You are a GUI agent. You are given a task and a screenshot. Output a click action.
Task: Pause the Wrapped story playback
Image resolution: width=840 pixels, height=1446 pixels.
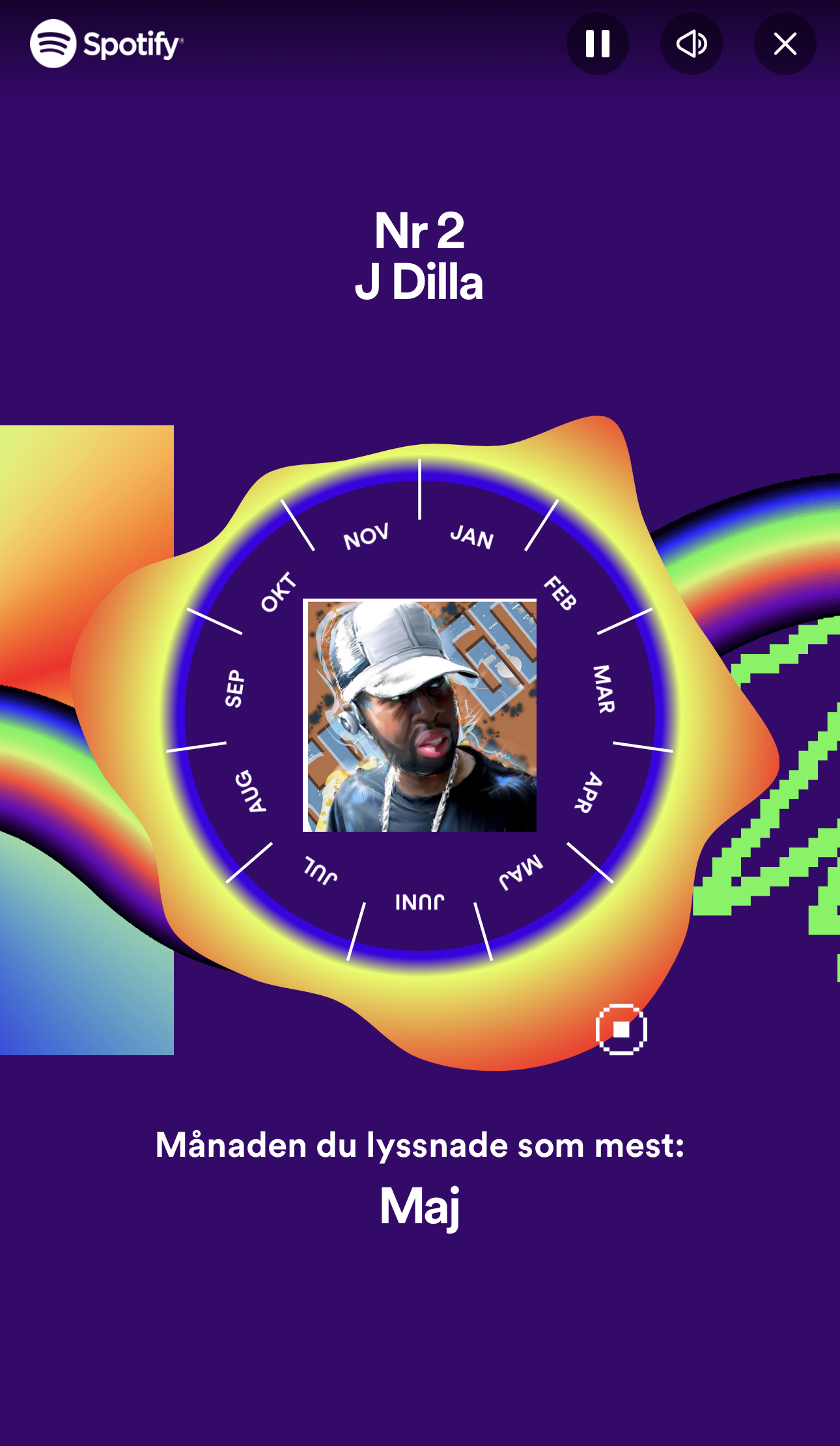597,44
